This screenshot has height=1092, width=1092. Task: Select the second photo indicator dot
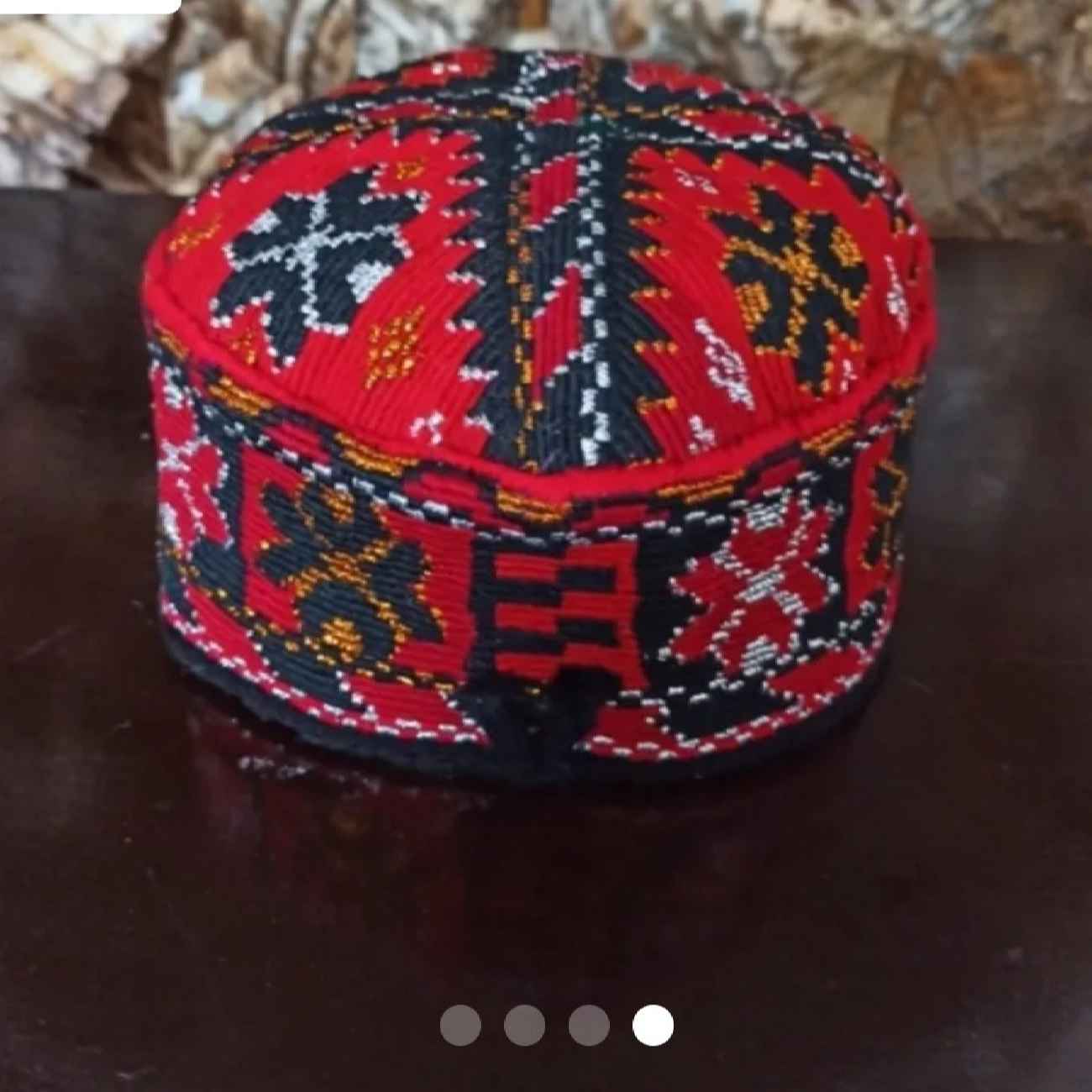[x=525, y=1025]
